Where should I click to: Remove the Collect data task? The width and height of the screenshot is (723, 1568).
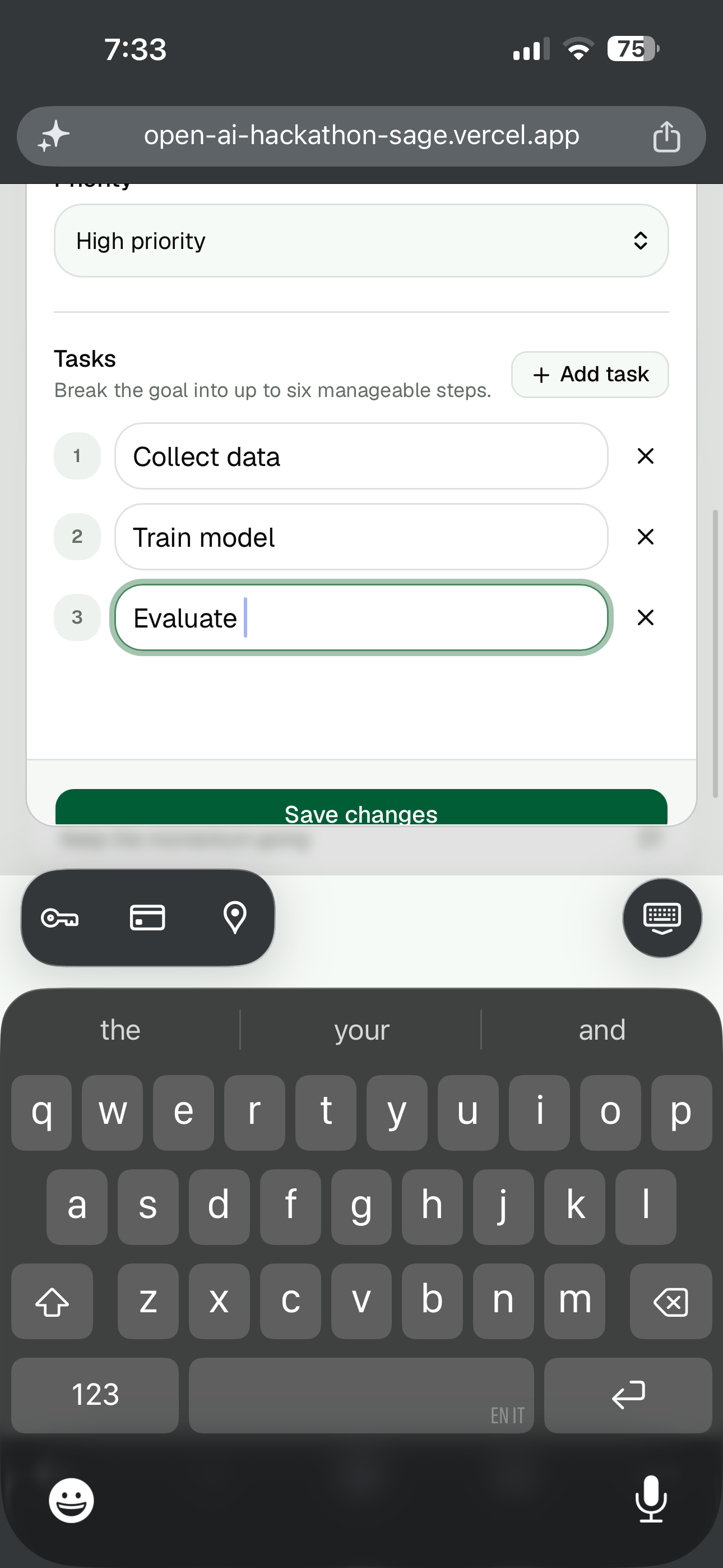click(645, 456)
